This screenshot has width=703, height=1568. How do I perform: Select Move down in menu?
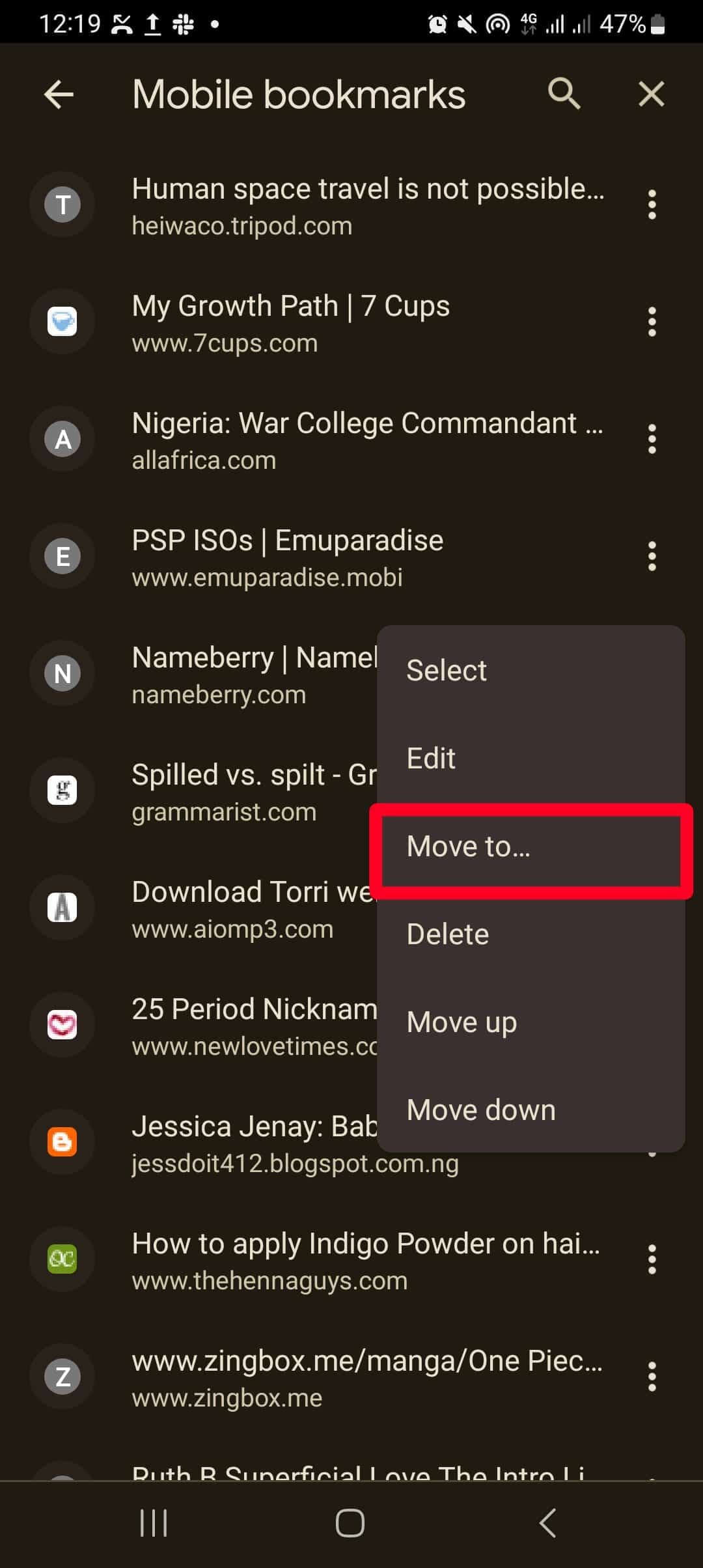tap(481, 1110)
